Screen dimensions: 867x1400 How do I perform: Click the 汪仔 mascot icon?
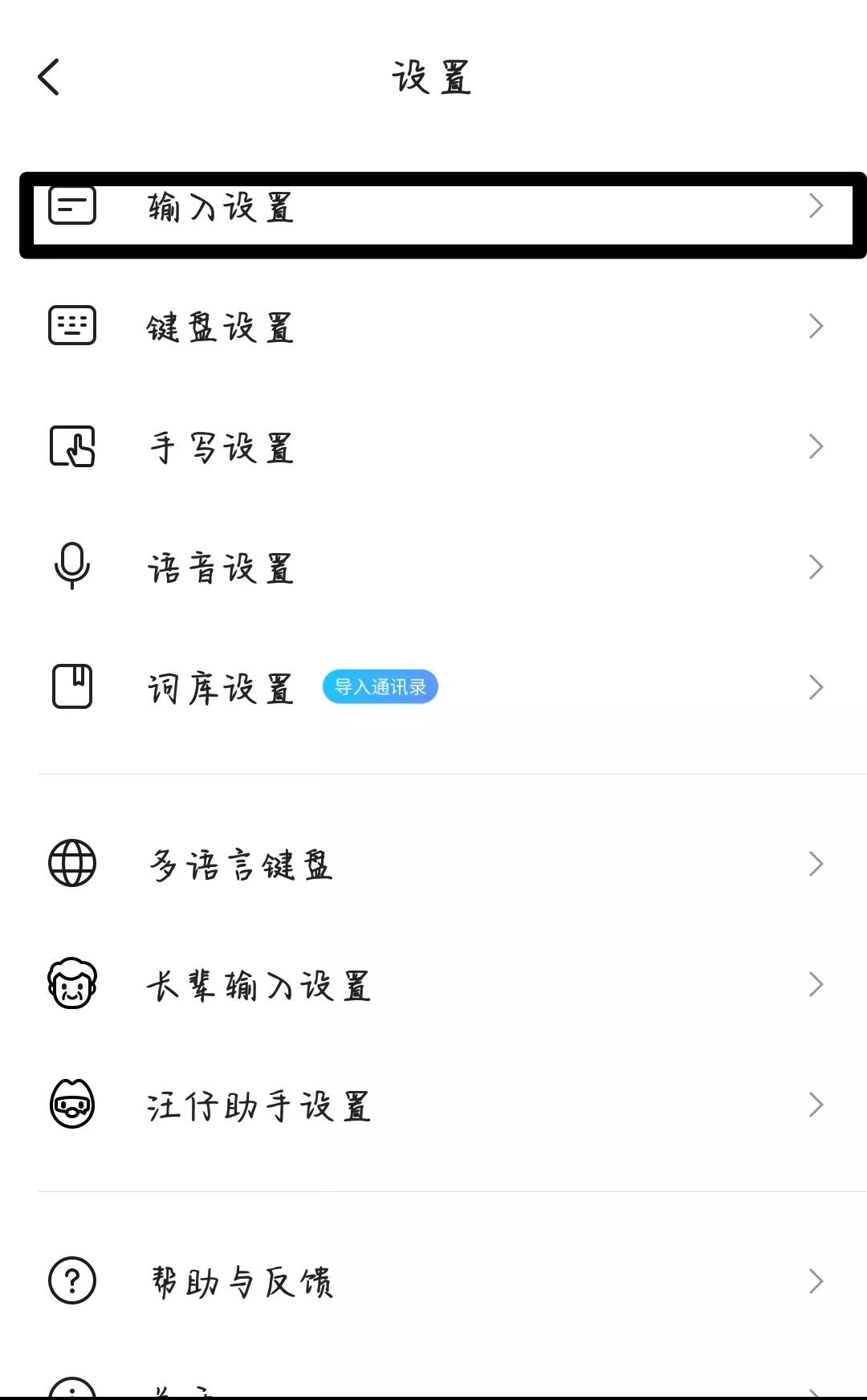pos(71,1105)
